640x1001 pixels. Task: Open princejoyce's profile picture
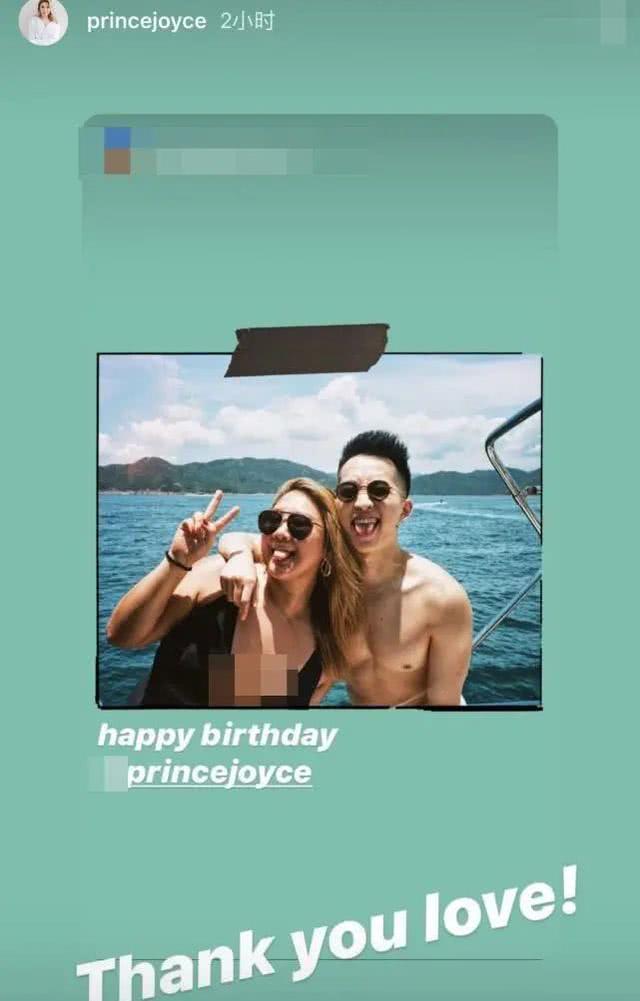43,22
